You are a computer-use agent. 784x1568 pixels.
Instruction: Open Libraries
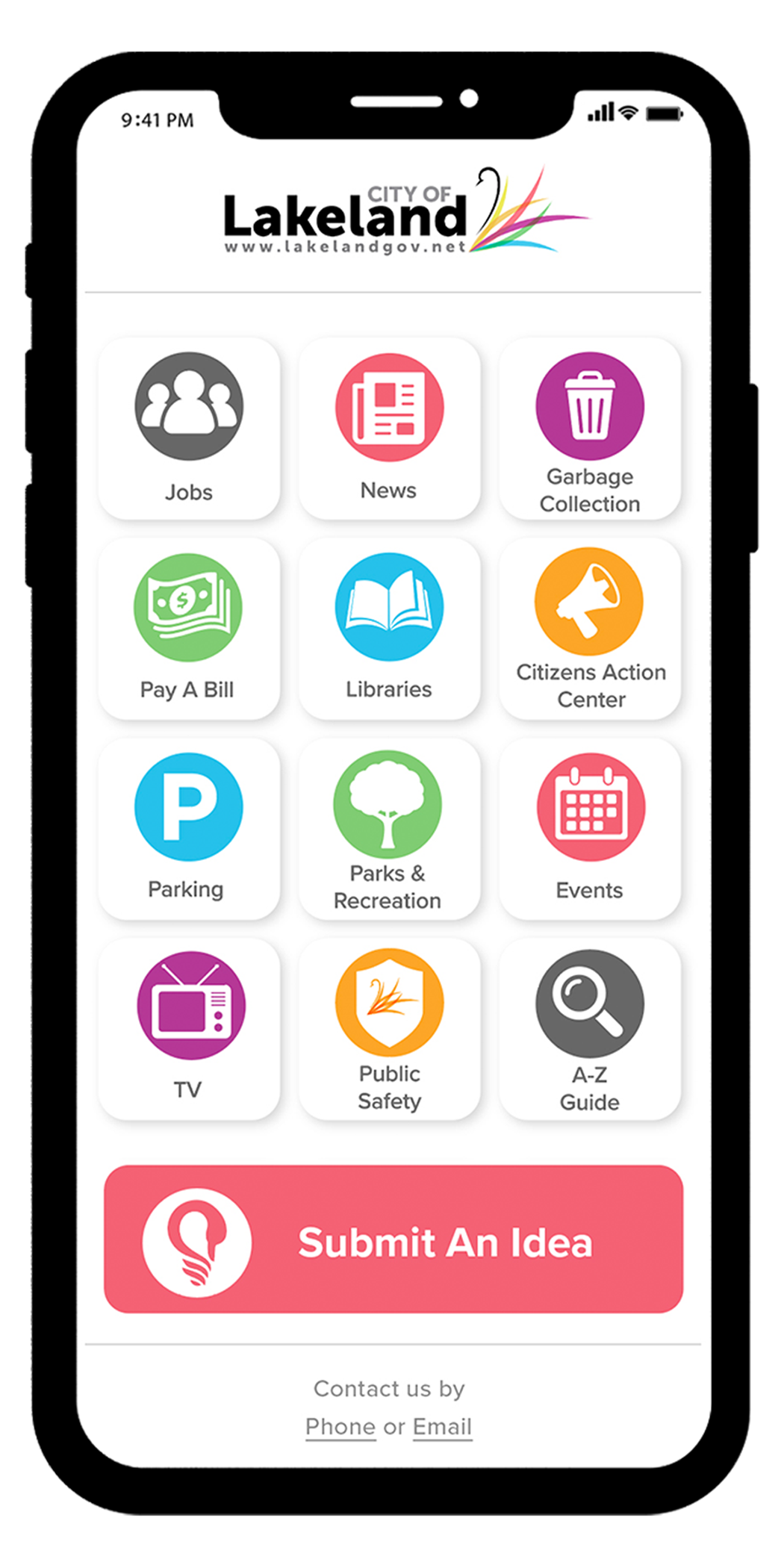(x=389, y=629)
